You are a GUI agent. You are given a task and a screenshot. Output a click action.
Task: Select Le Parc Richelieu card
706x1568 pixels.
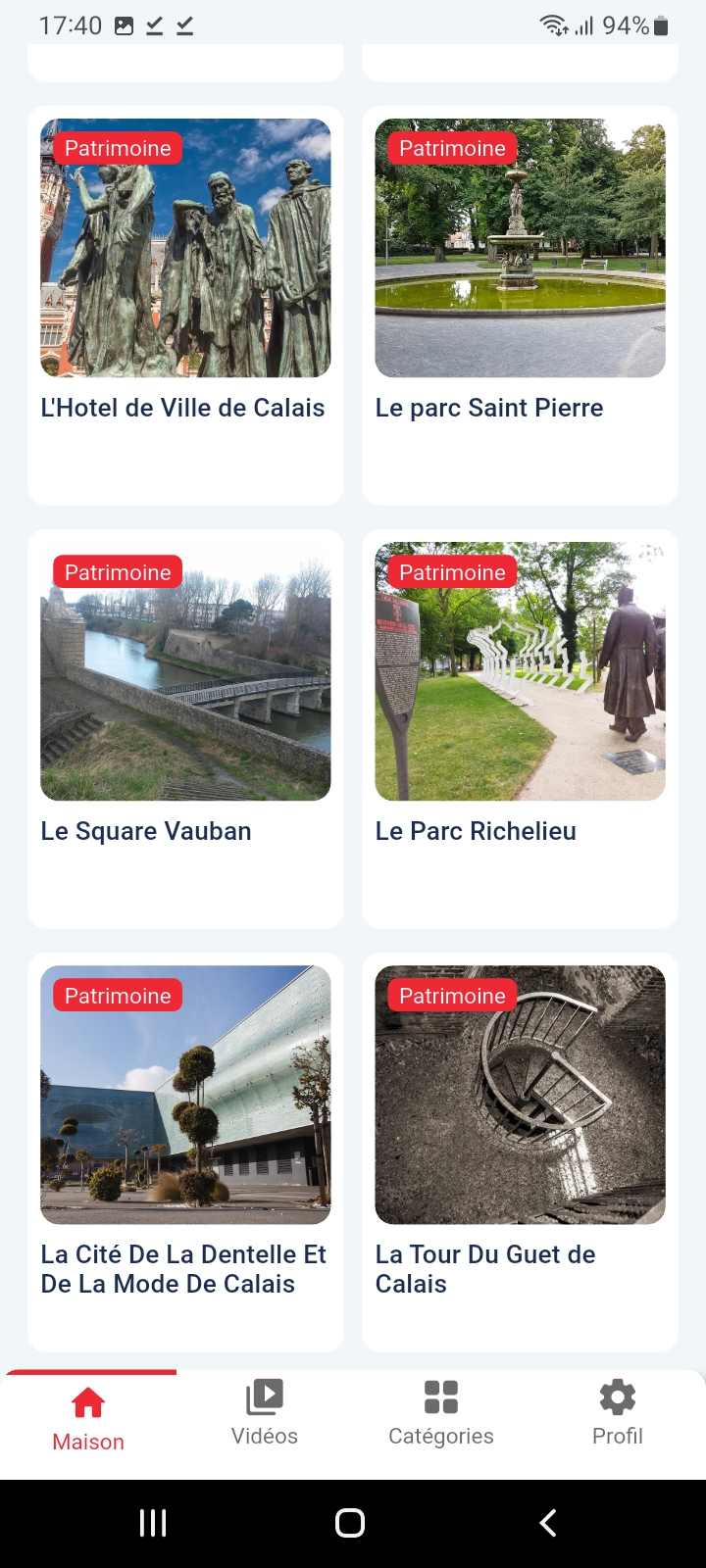pos(520,727)
